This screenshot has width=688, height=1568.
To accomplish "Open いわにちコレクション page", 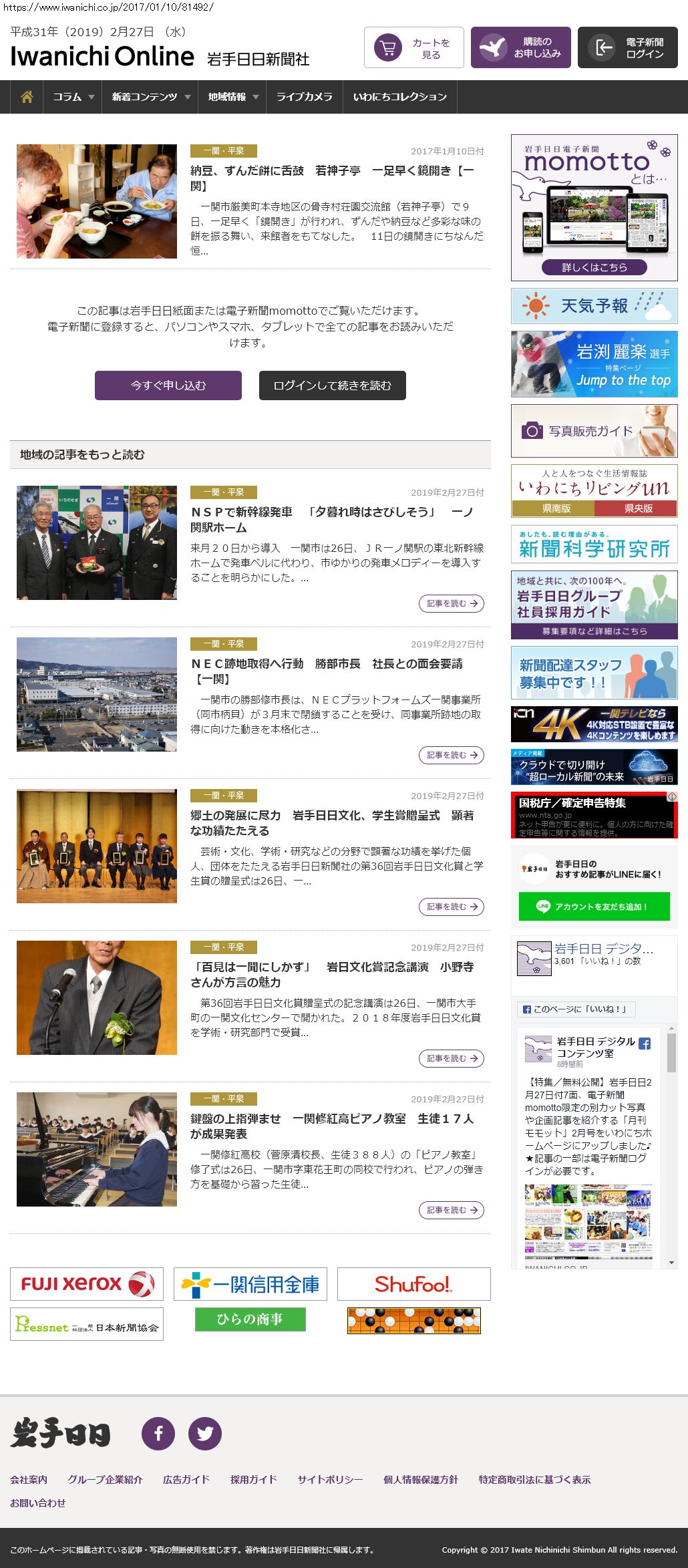I will tap(399, 97).
